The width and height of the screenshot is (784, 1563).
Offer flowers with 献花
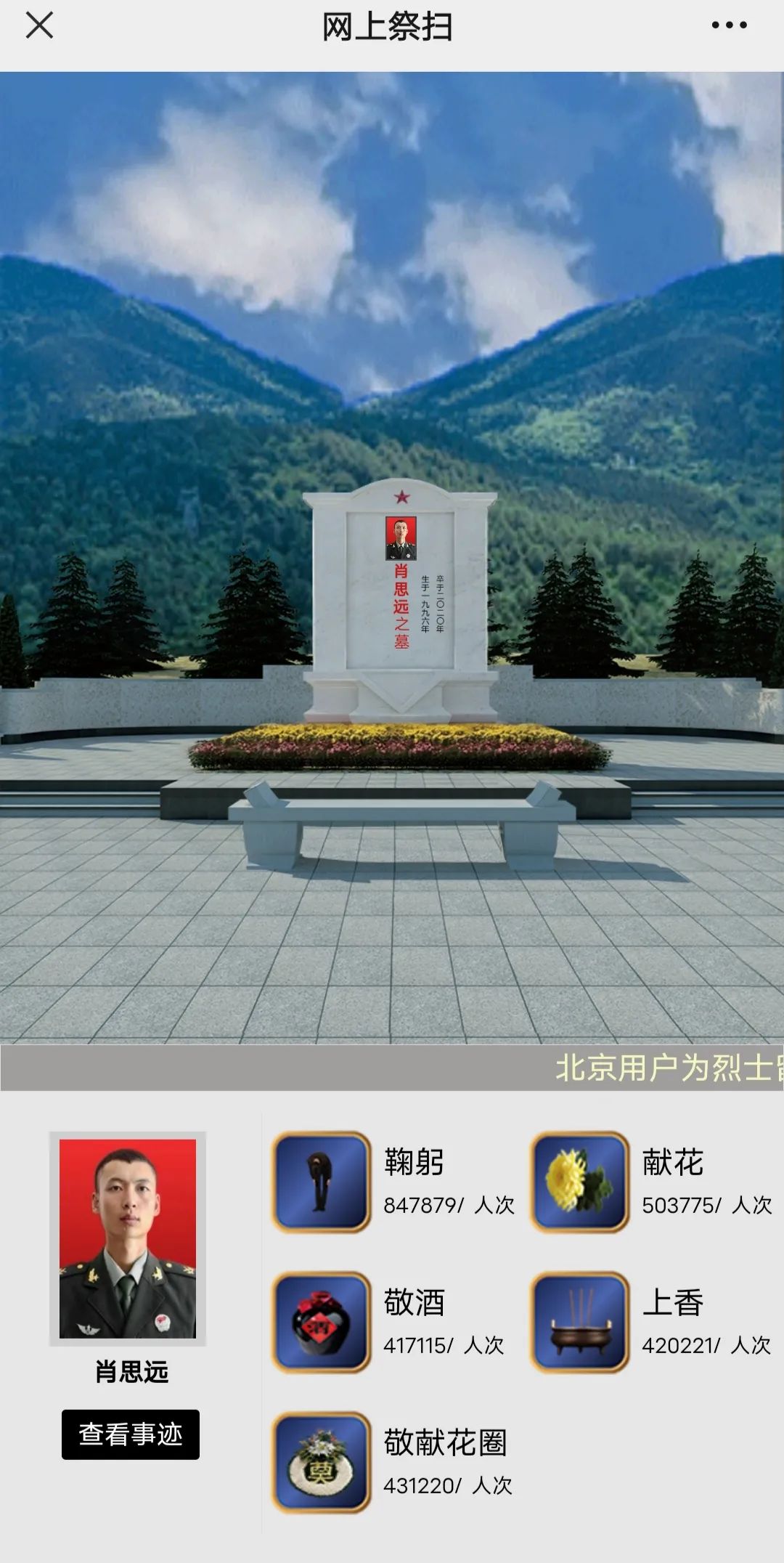pos(579,1181)
